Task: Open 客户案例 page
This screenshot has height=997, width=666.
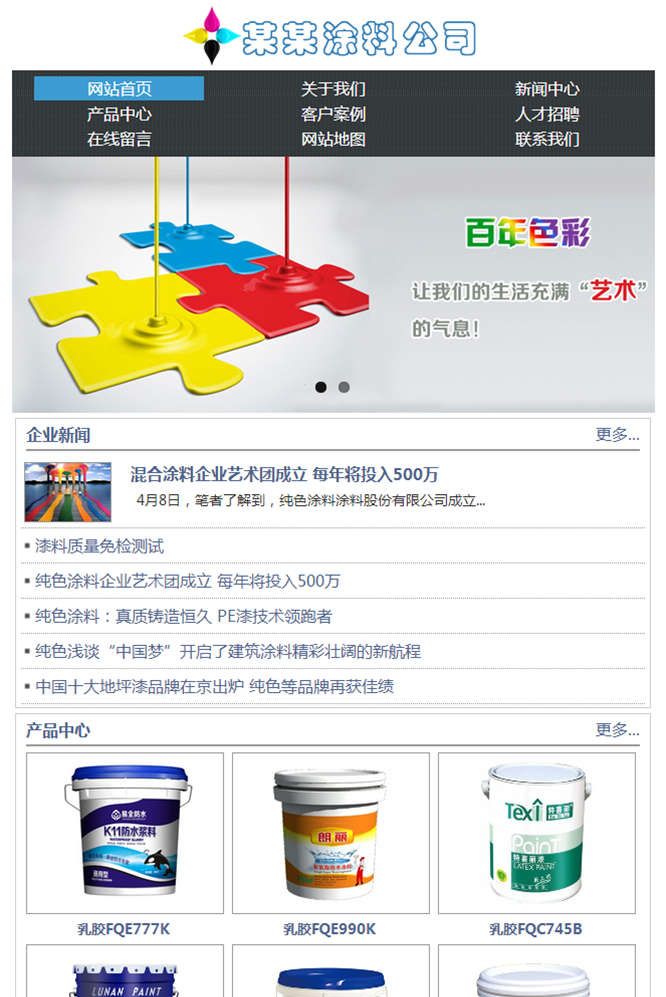Action: [333, 114]
